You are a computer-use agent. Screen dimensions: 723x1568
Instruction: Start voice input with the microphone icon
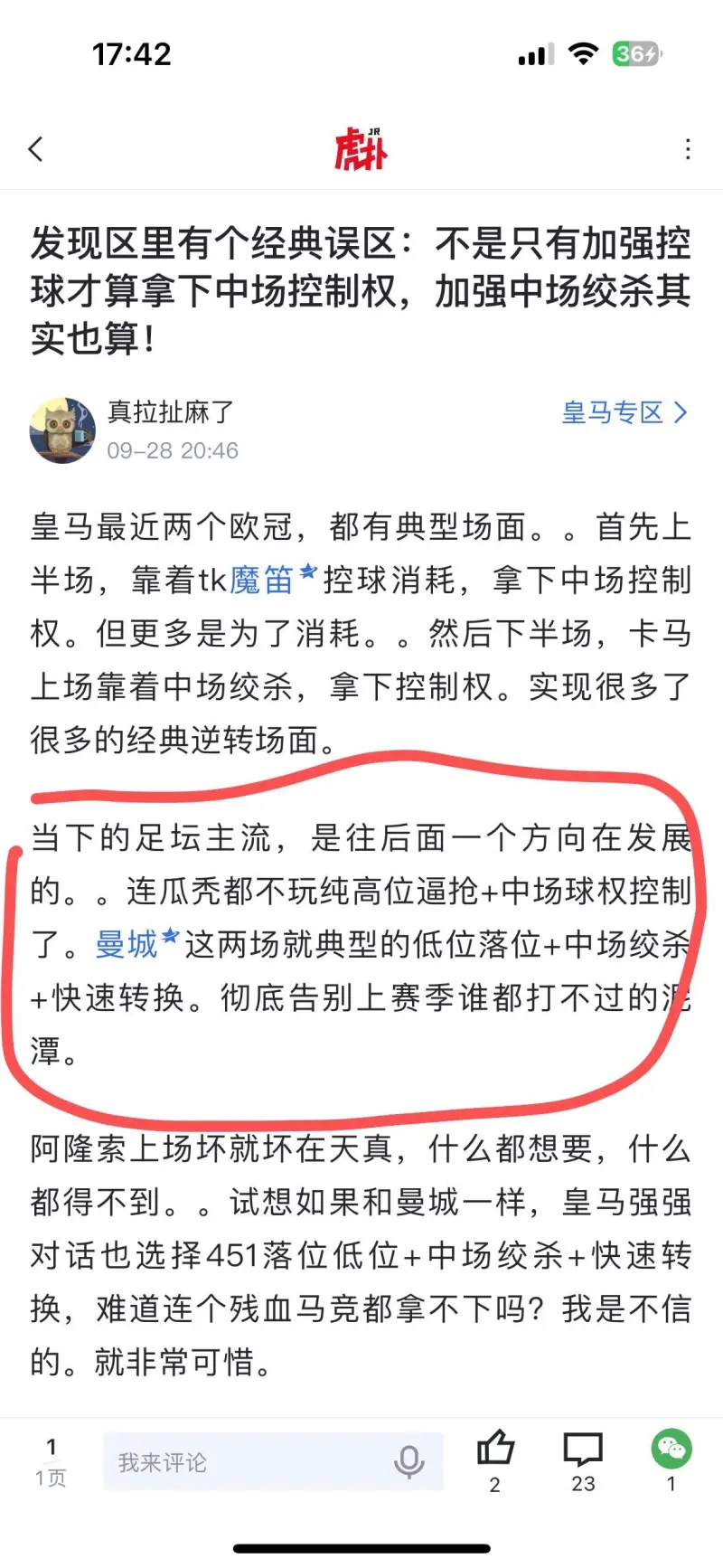[409, 1461]
